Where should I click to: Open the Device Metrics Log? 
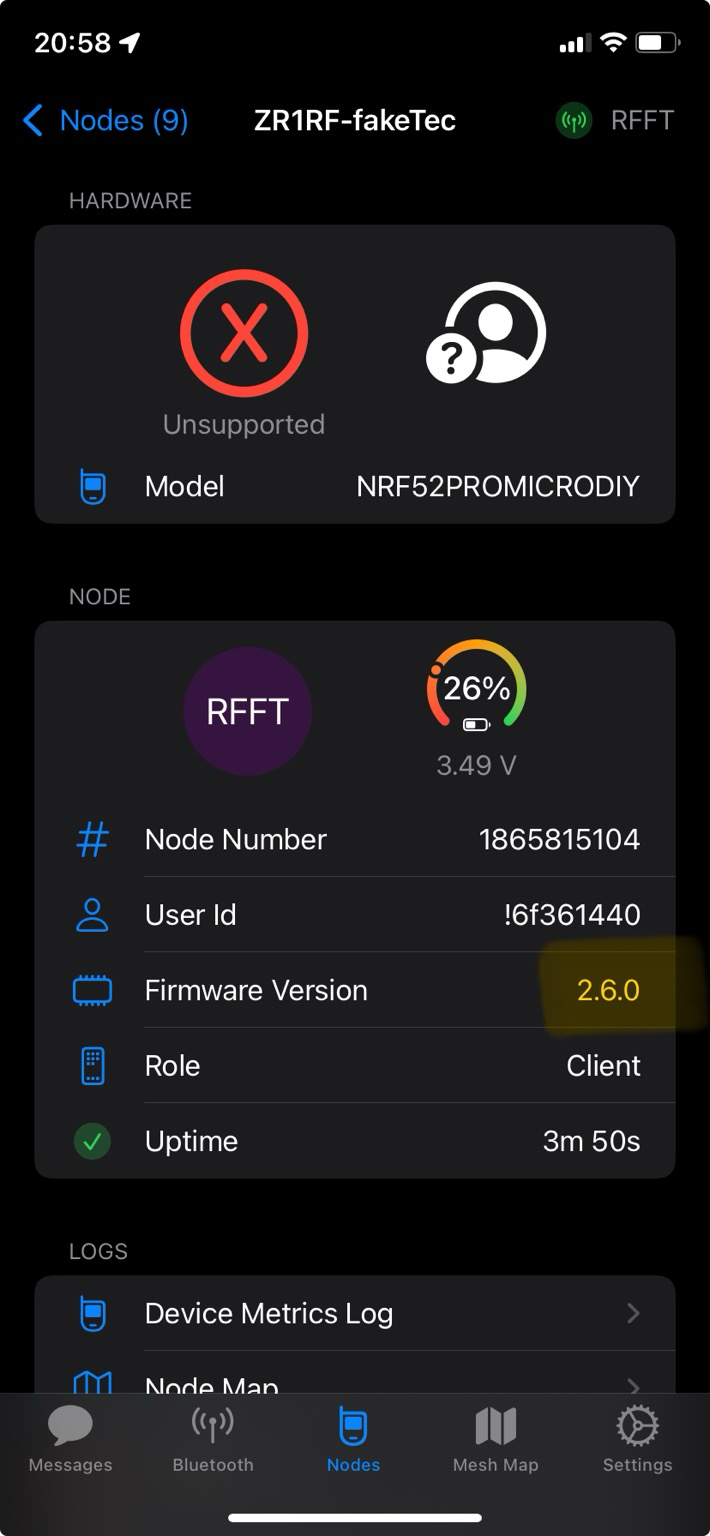click(355, 1313)
